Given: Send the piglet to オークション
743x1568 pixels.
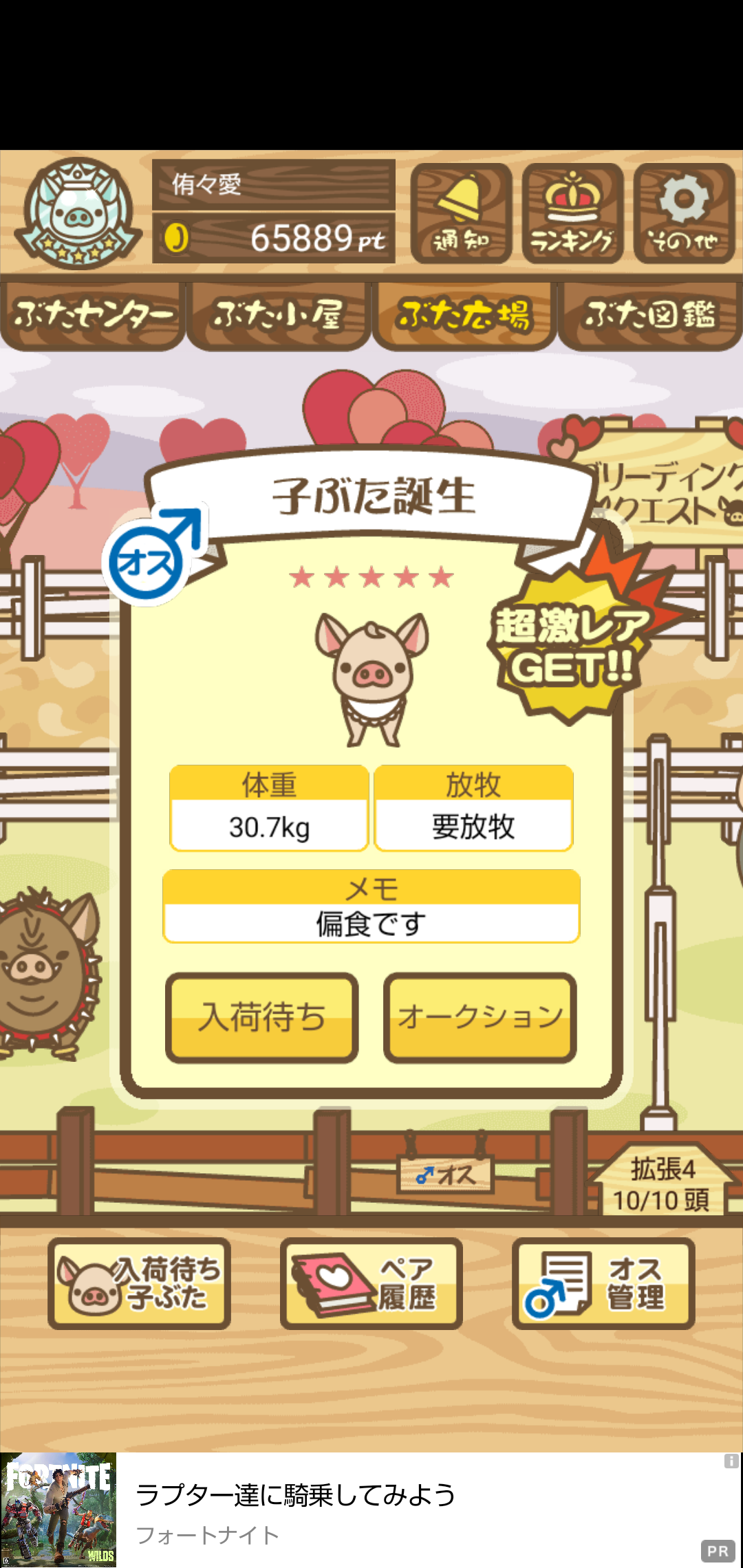Looking at the screenshot, I should pos(480,1017).
